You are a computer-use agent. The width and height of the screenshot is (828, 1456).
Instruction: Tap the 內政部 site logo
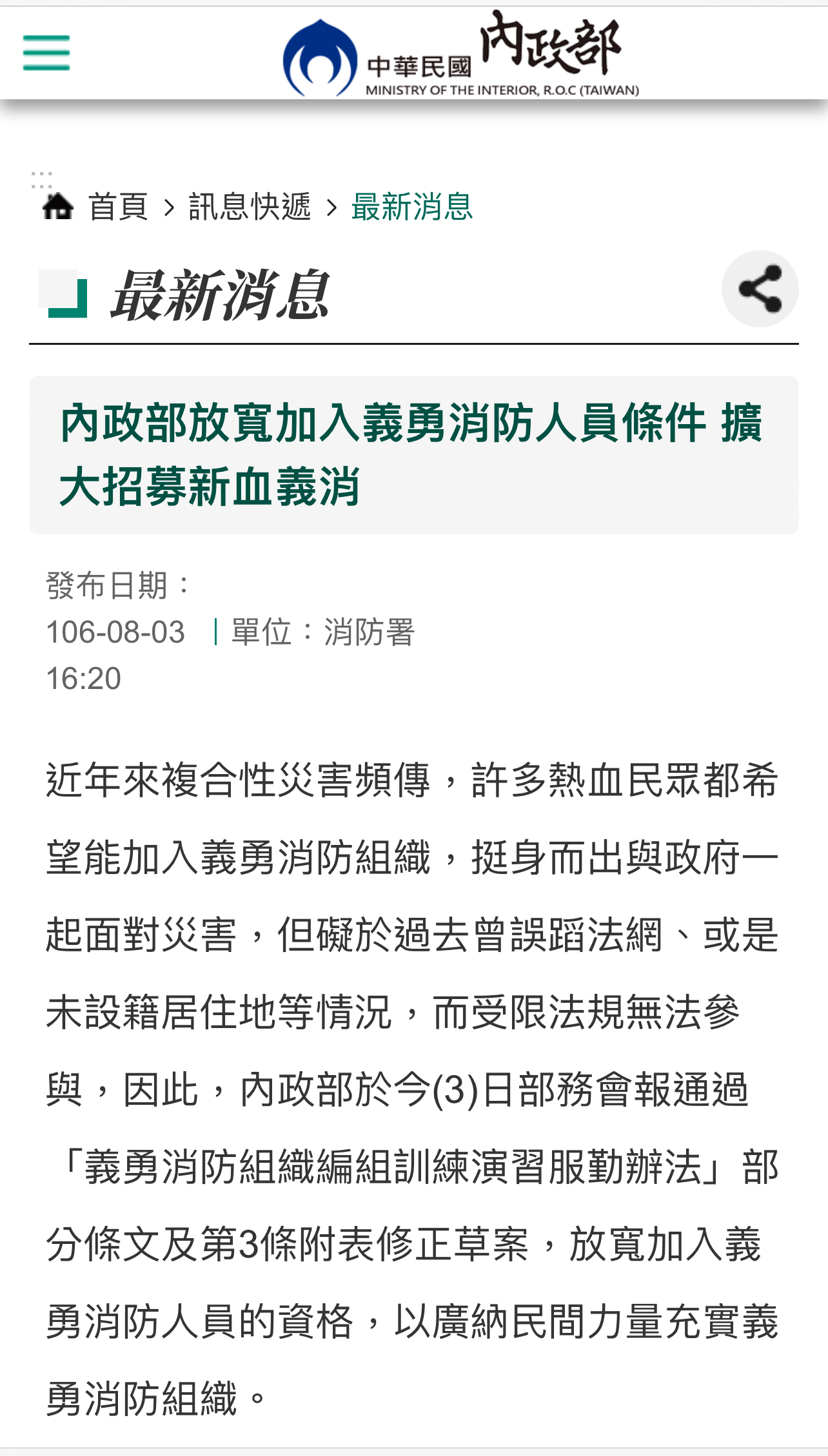pyautogui.click(x=461, y=54)
